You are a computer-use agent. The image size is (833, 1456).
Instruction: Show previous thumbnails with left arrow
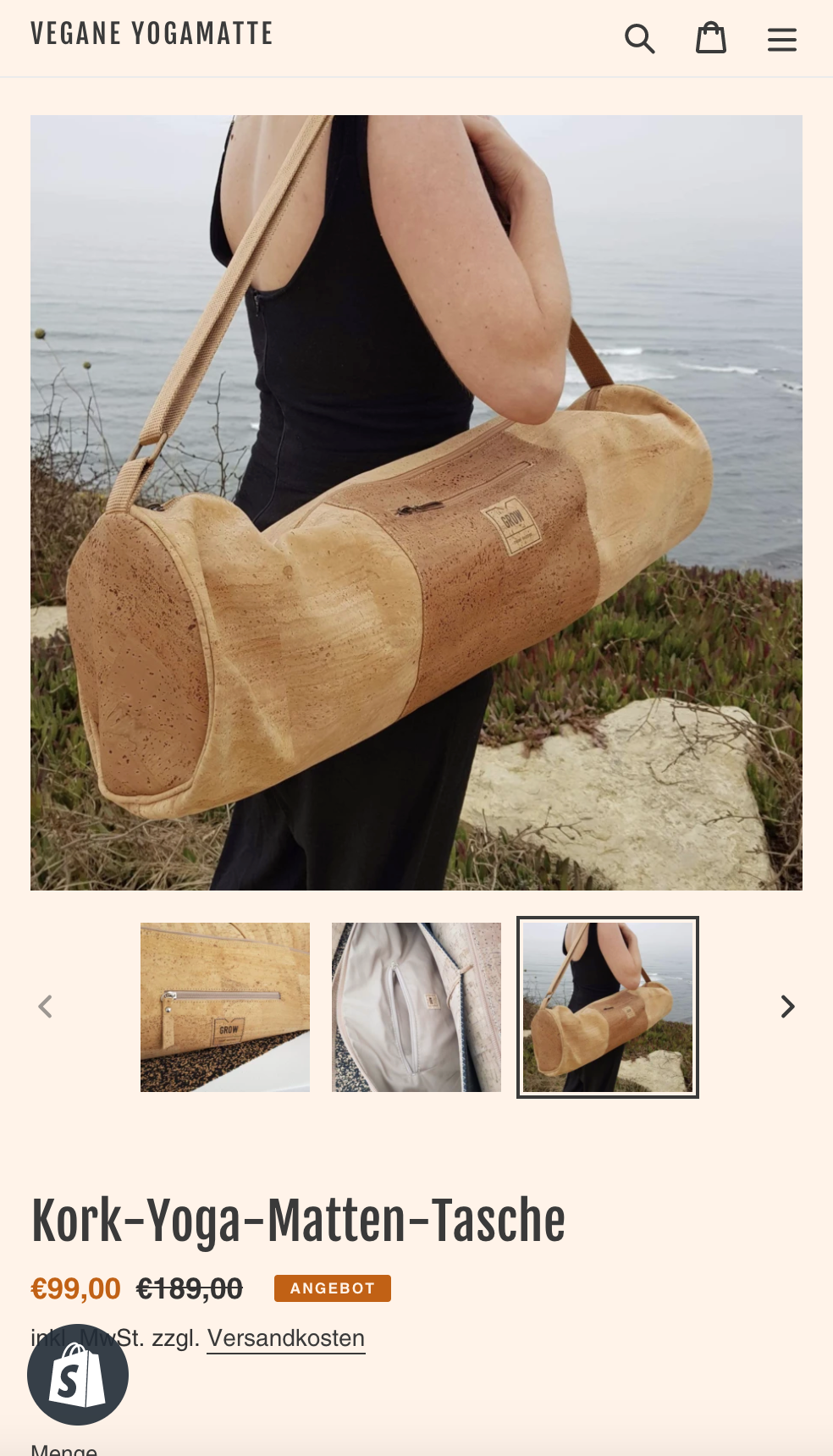point(46,1007)
